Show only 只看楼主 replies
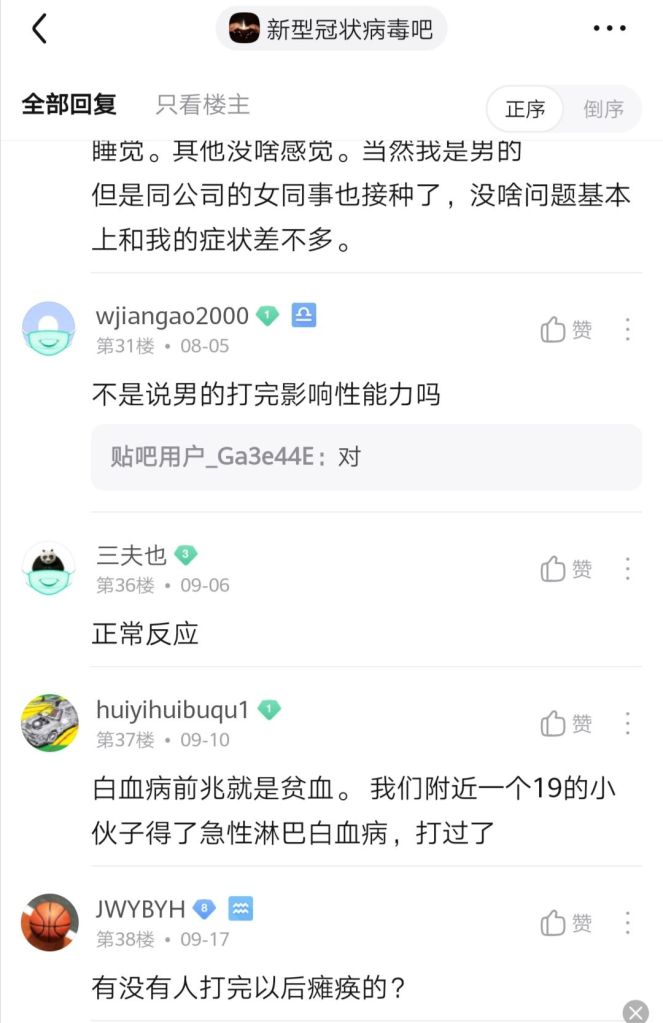 [x=202, y=105]
